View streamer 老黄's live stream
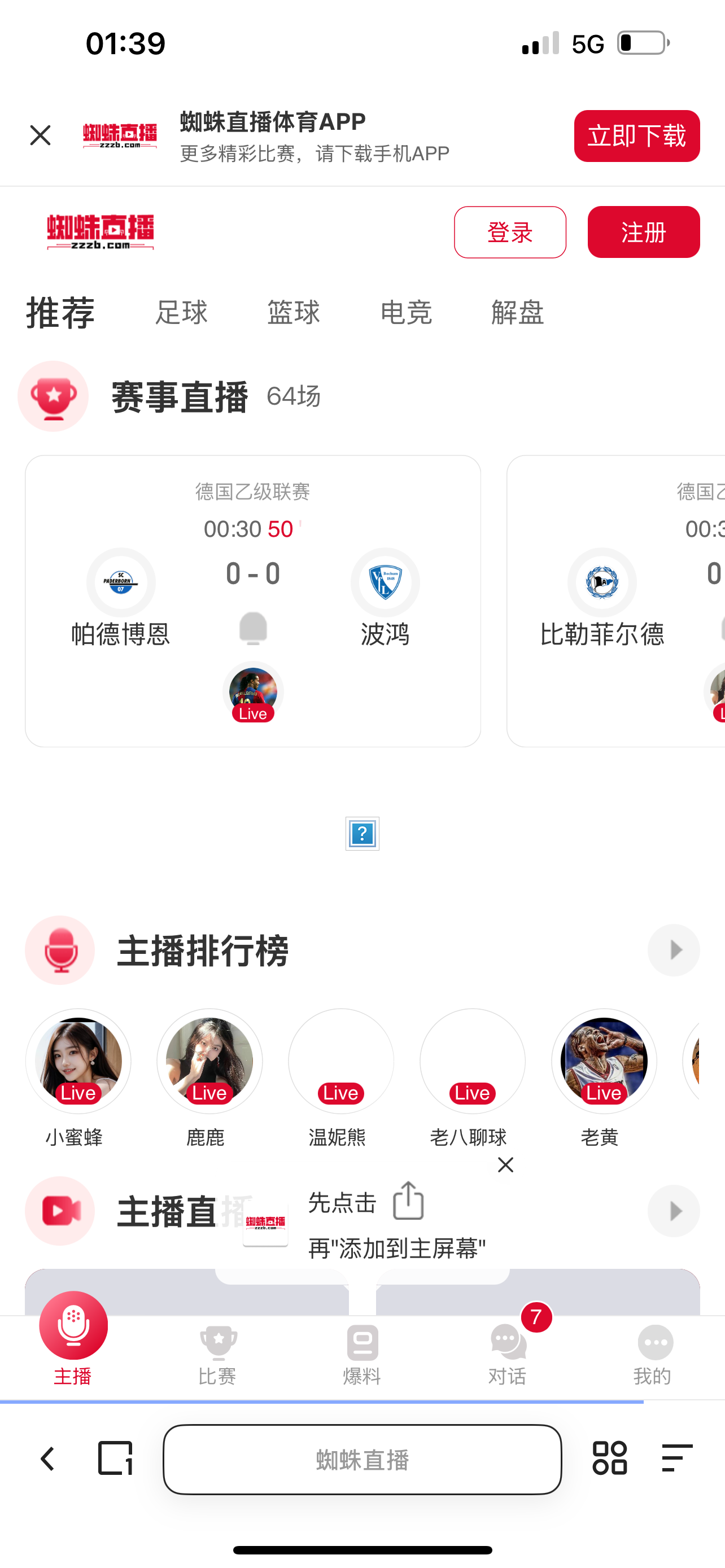 pyautogui.click(x=603, y=1061)
